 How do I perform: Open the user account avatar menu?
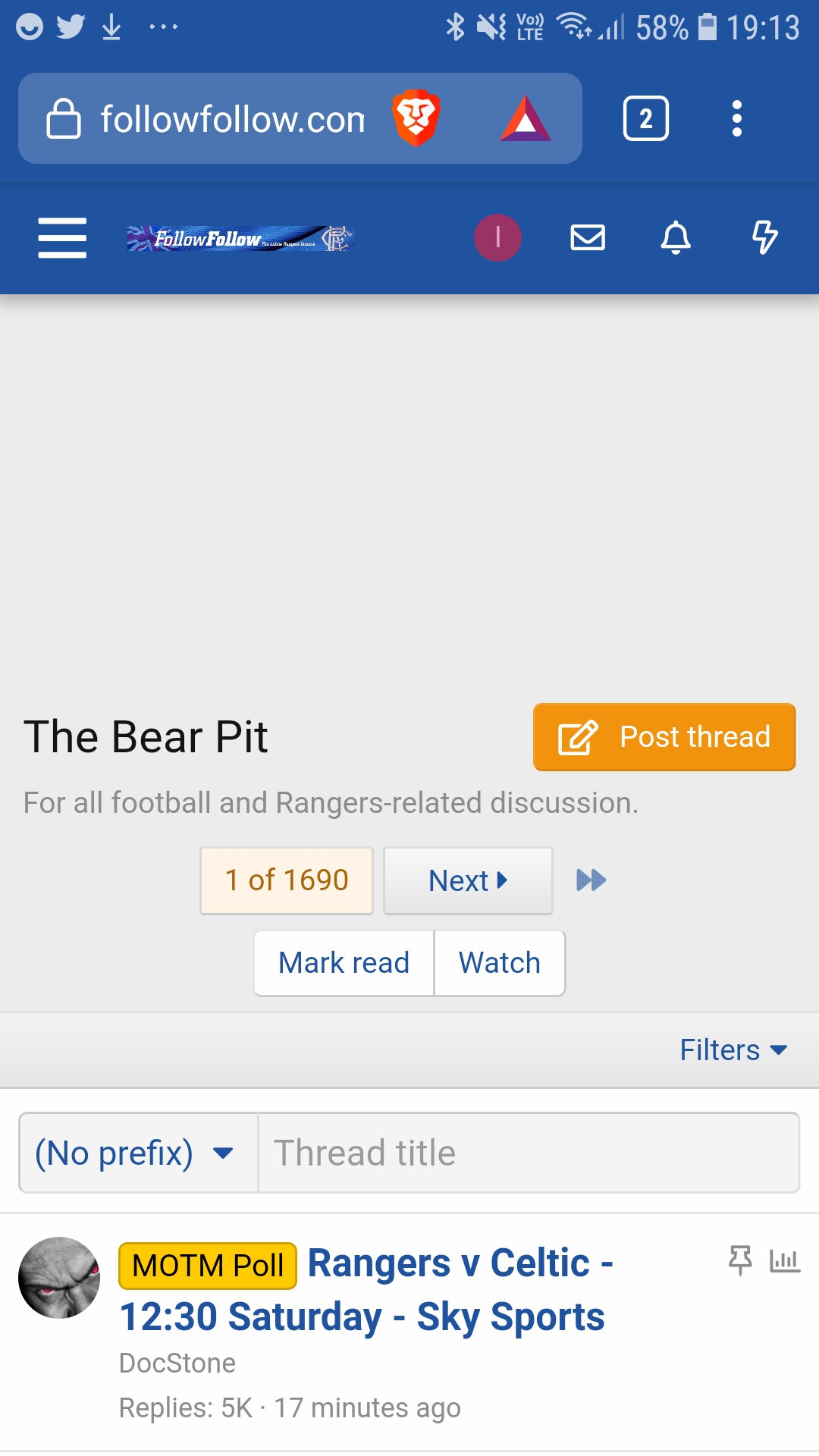click(497, 237)
